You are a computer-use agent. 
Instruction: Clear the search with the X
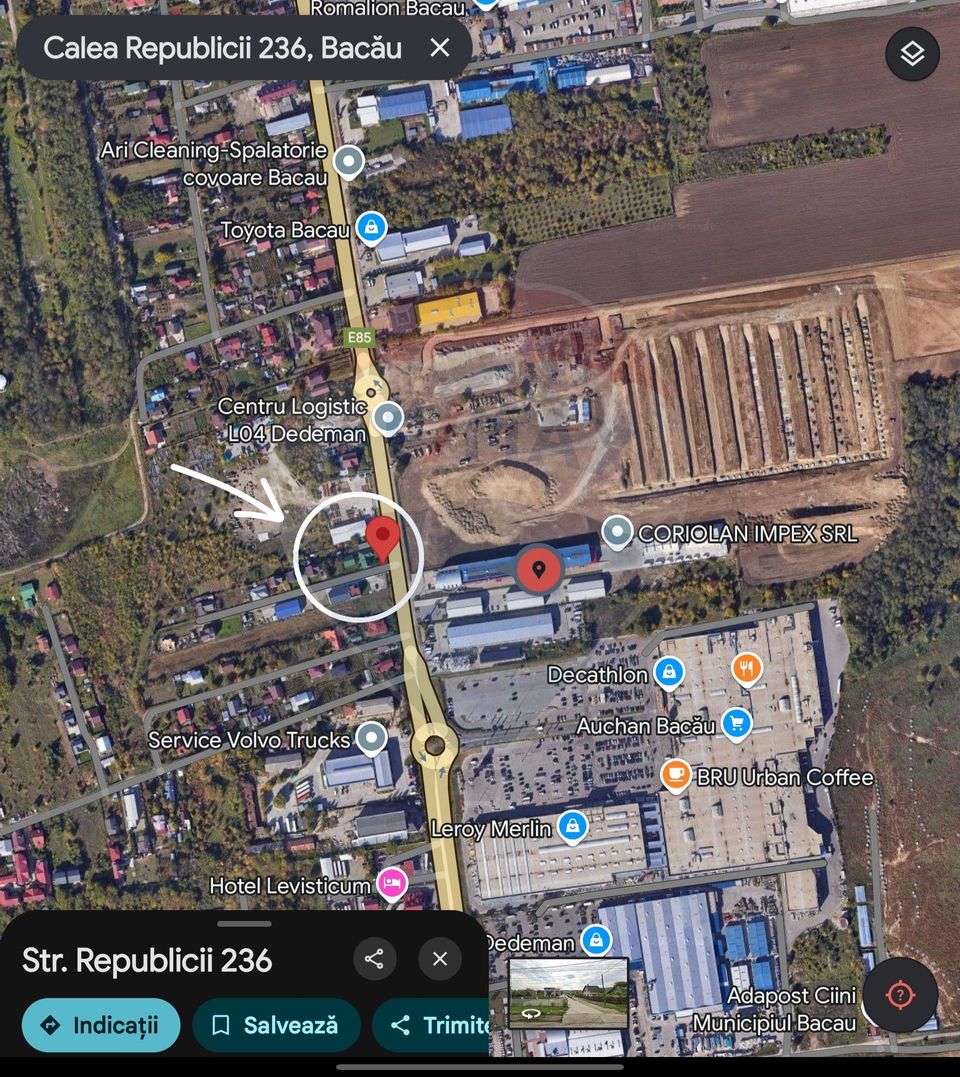tap(439, 47)
